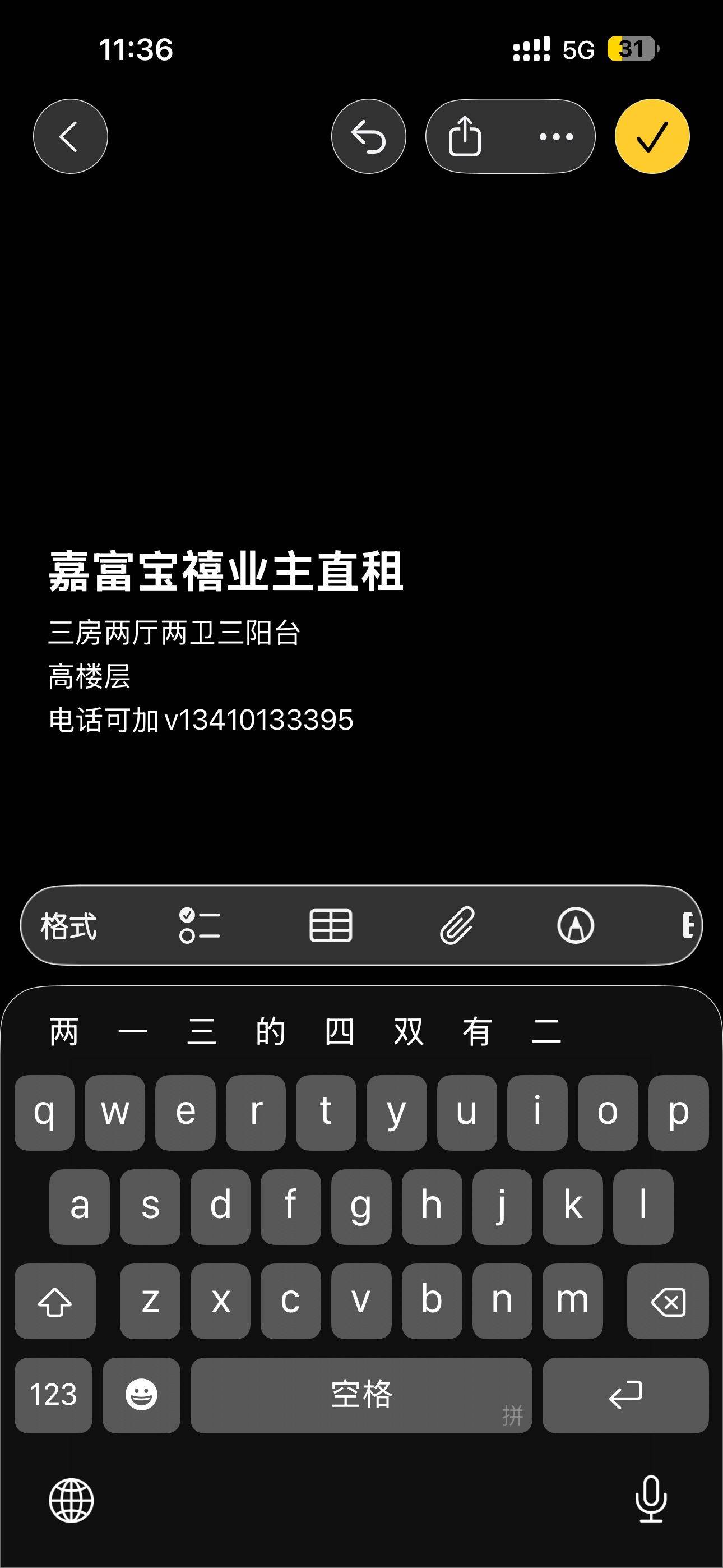
Task: Finish editing with the yellow checkmark
Action: click(x=652, y=136)
